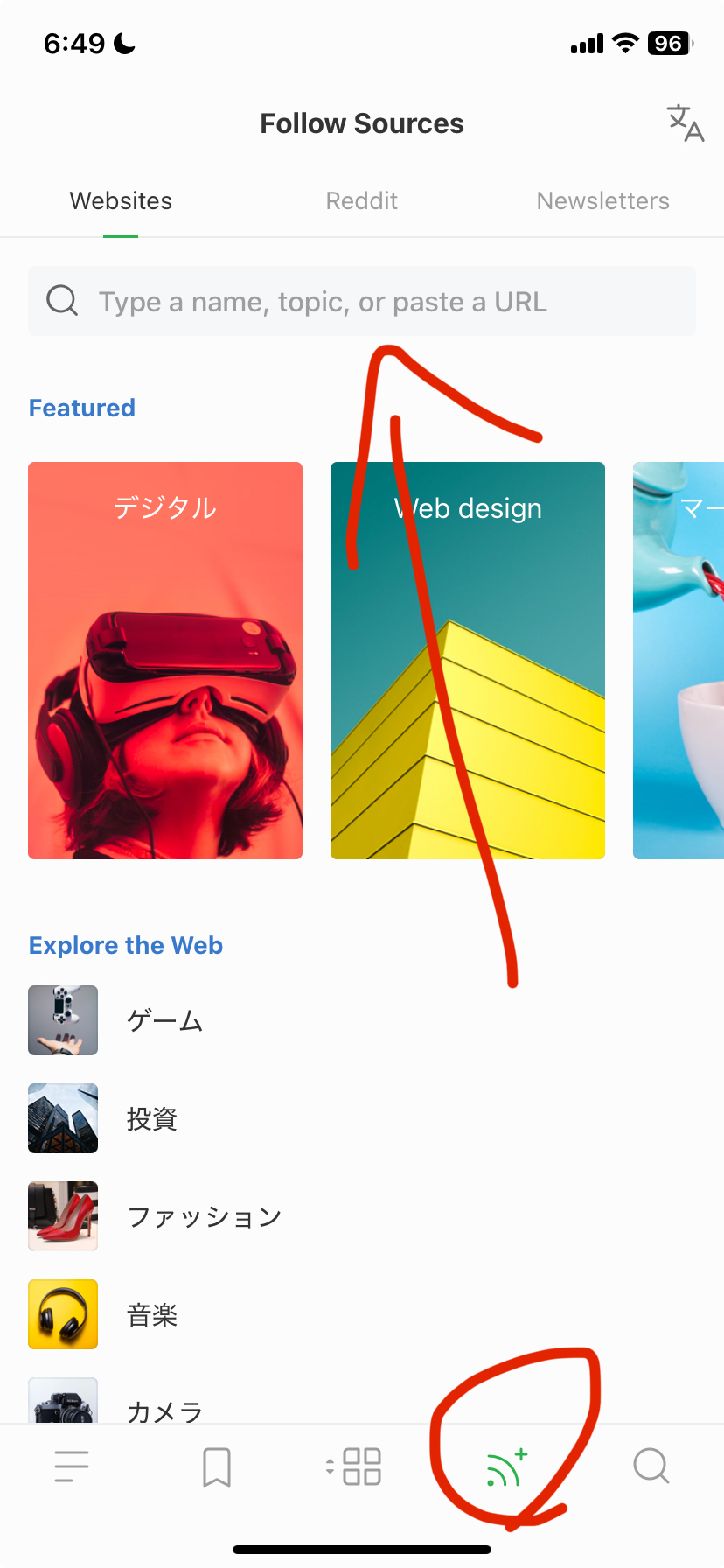This screenshot has height=1568, width=724.
Task: Open the 投資 topic row
Action: click(x=152, y=1118)
